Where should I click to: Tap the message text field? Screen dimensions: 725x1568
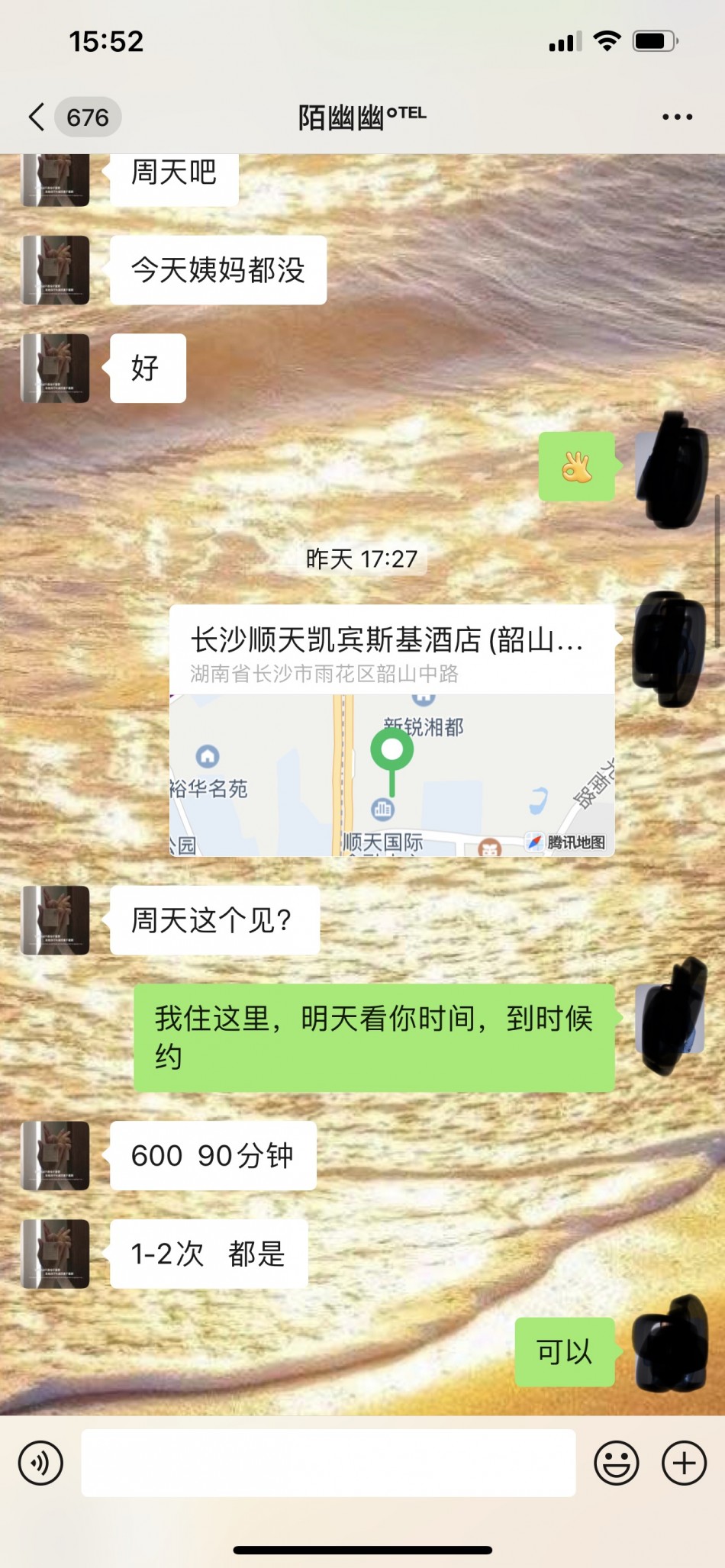pos(328,1463)
